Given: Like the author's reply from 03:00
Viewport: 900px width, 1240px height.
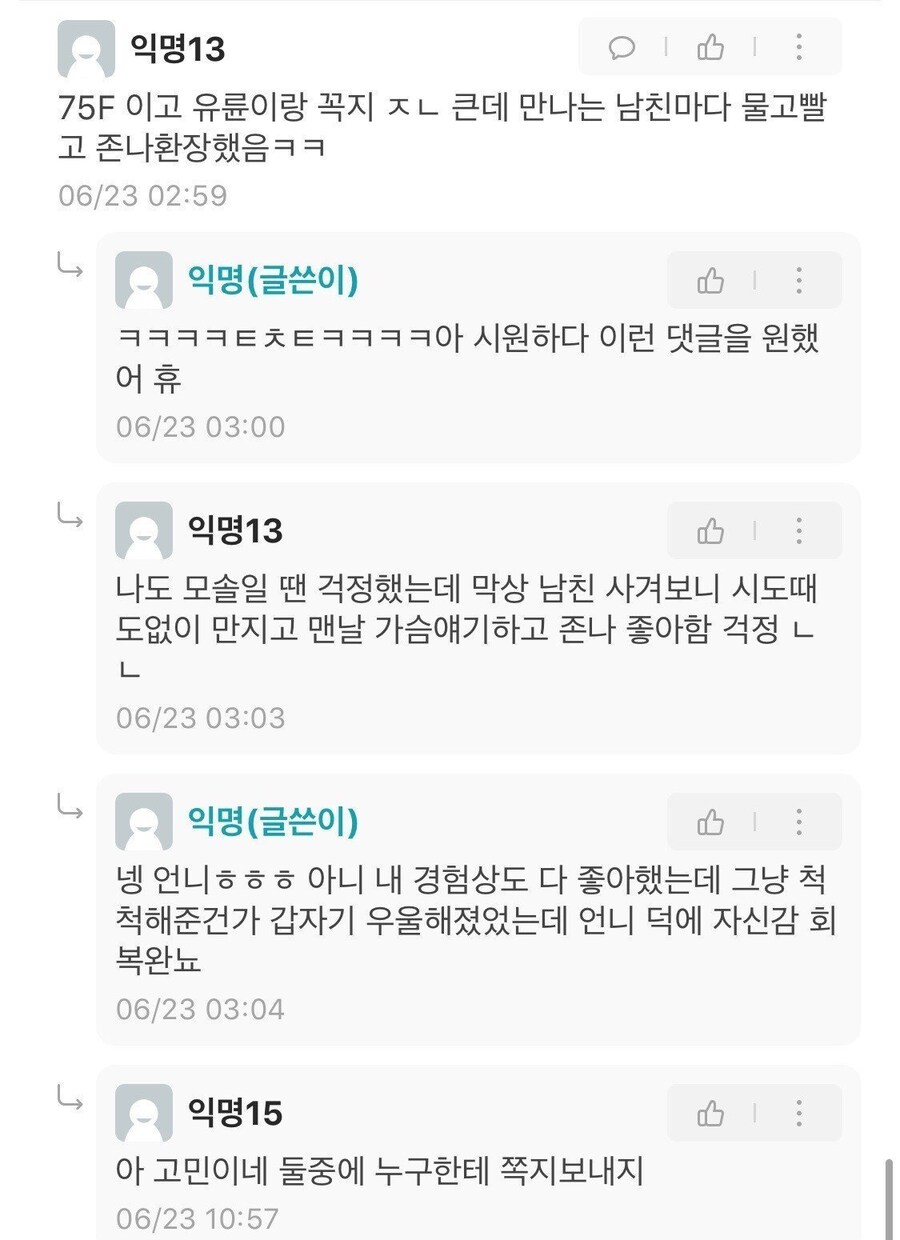Looking at the screenshot, I should [x=711, y=280].
